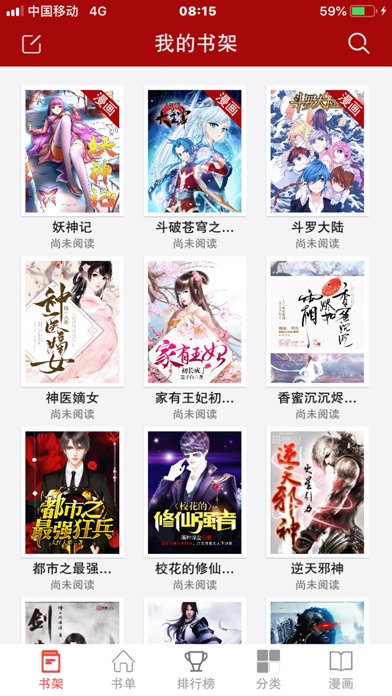Switch to the 排行榜 tab
The width and height of the screenshot is (392, 696).
tap(196, 669)
